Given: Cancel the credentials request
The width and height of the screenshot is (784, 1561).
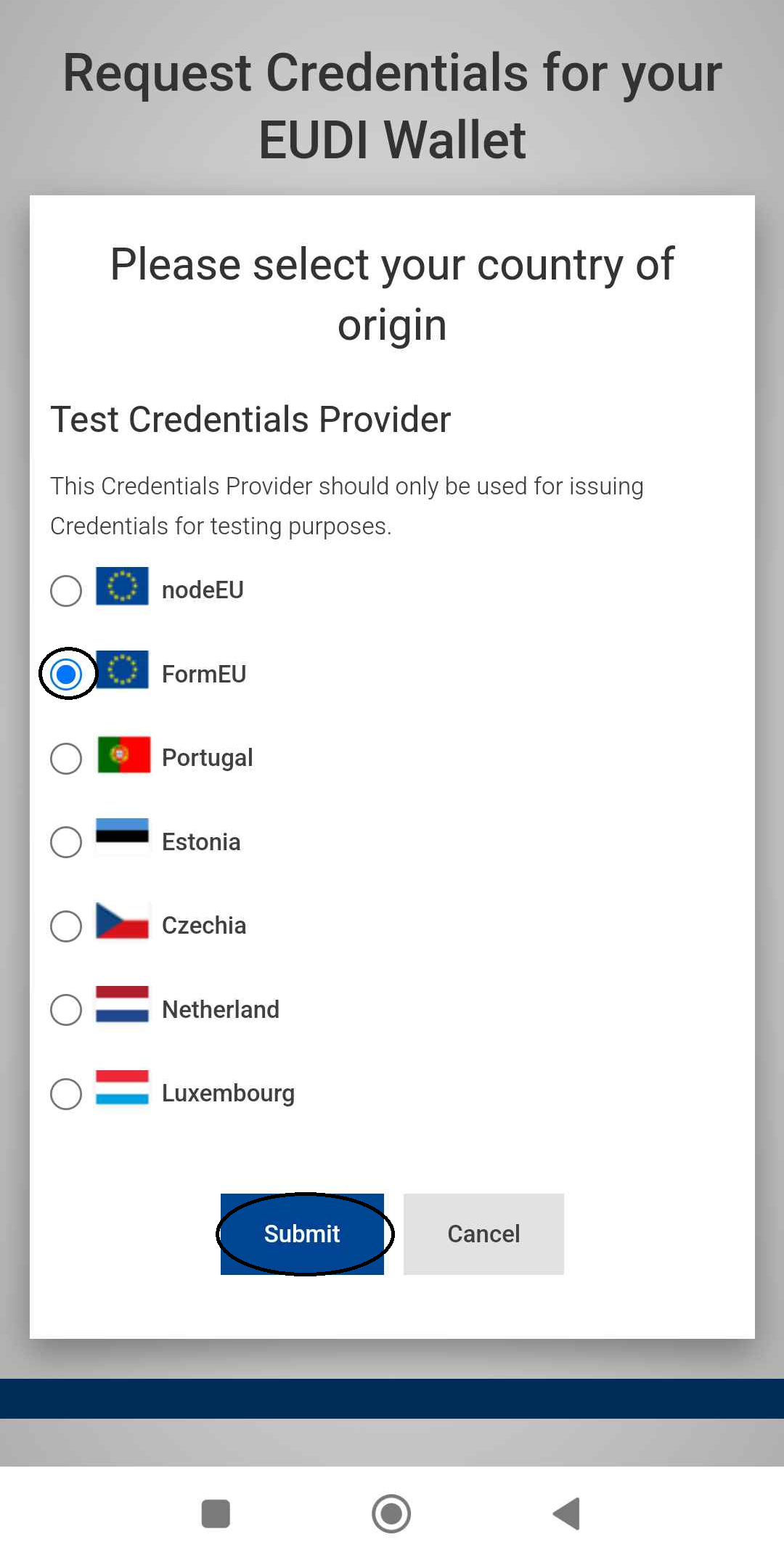Looking at the screenshot, I should (483, 1234).
